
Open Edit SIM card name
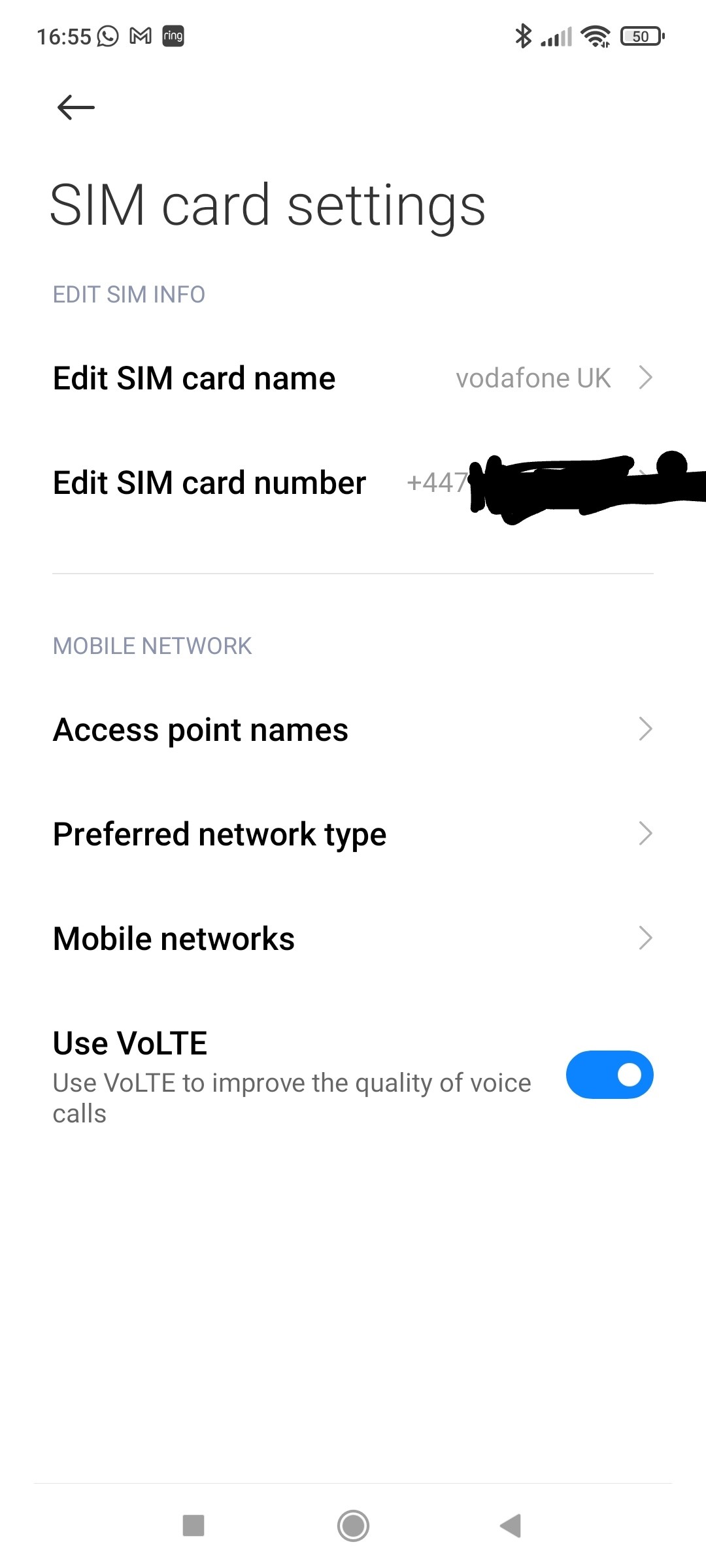[x=353, y=378]
